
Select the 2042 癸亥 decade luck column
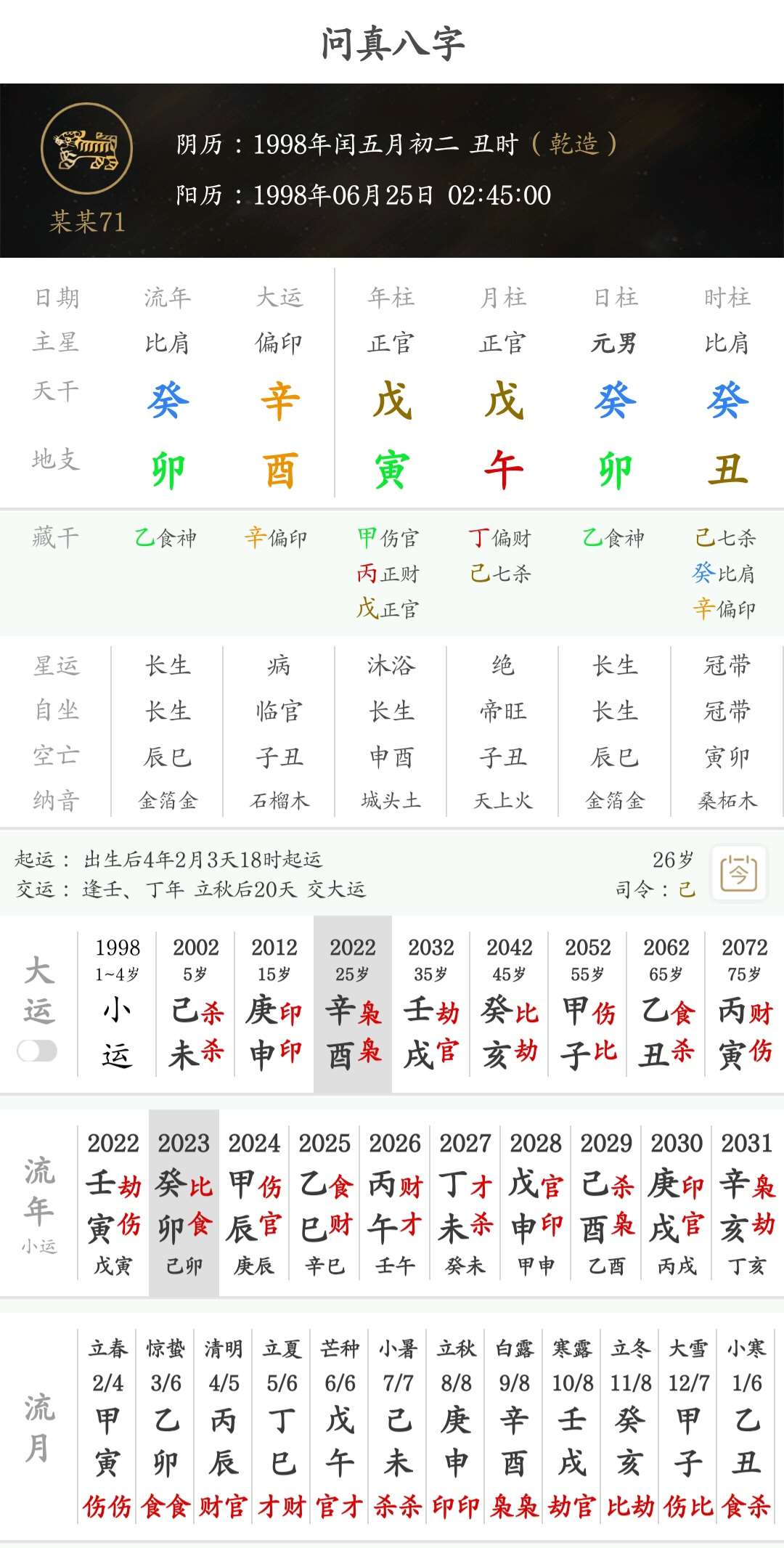510,1006
